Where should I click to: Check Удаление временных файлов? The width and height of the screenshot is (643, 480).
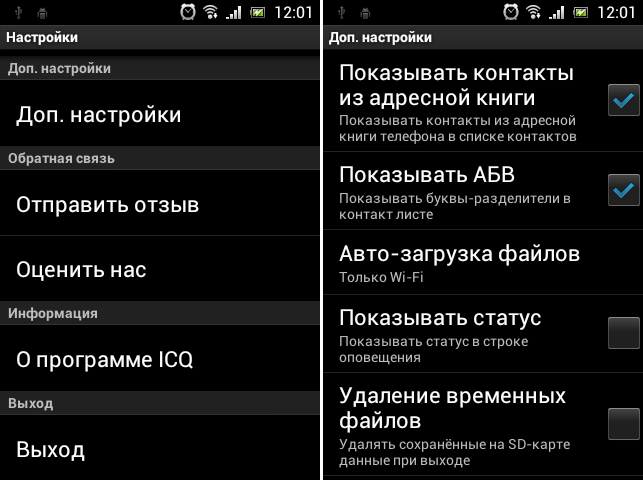623,423
